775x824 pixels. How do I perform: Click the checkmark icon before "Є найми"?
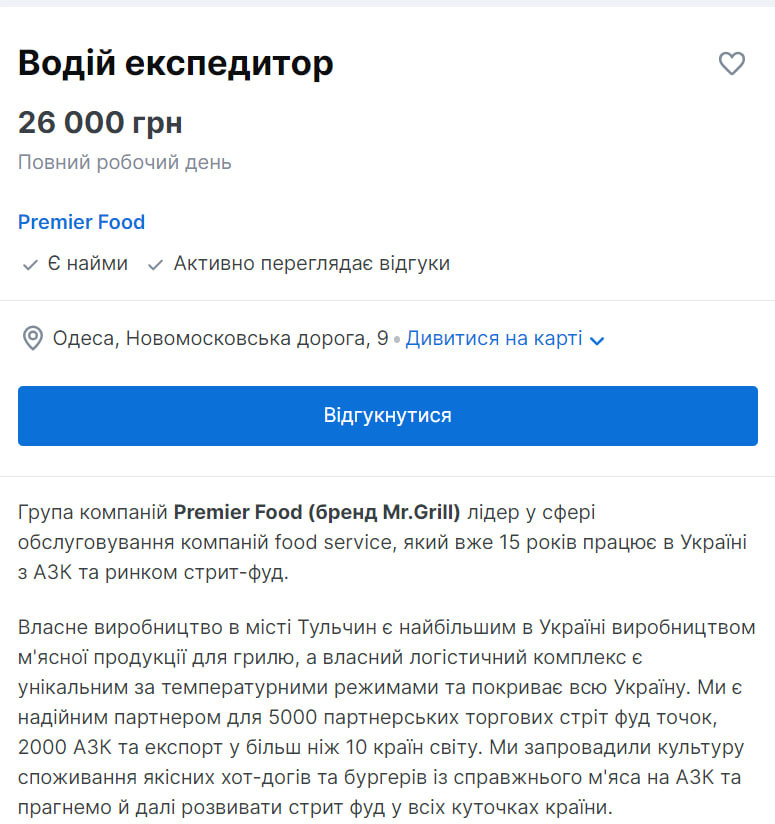27,263
